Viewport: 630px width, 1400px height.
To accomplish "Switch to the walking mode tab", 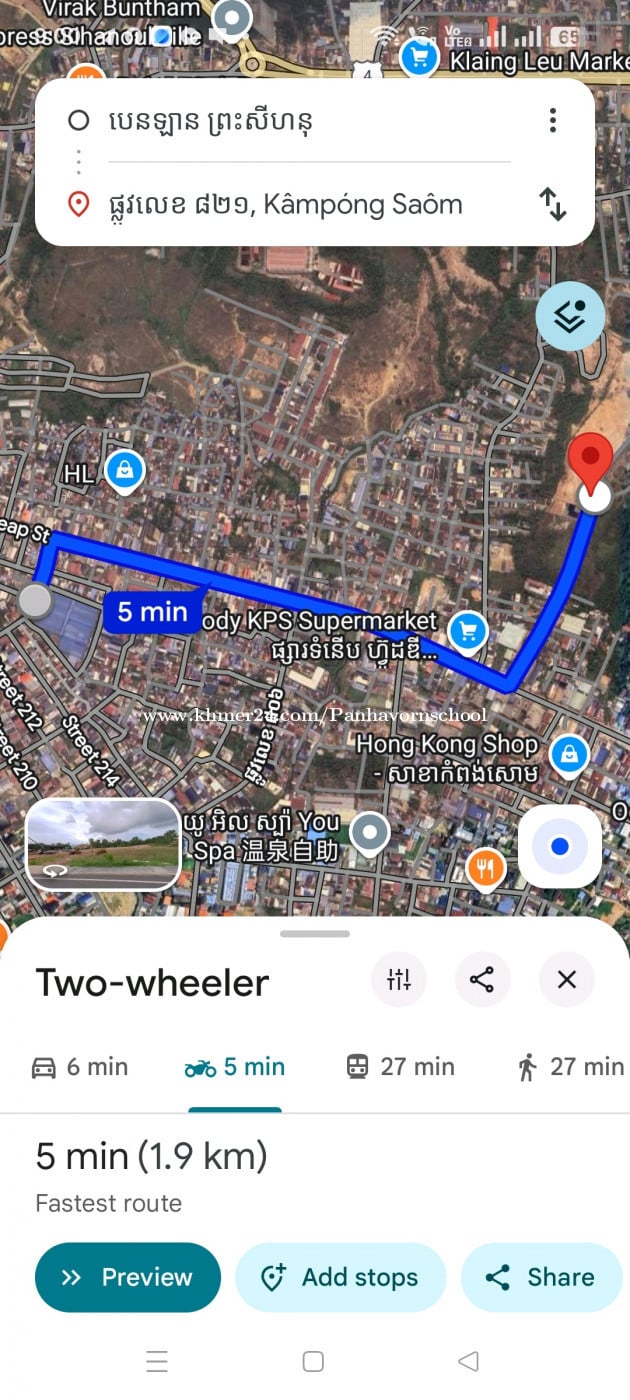I will pos(570,1067).
